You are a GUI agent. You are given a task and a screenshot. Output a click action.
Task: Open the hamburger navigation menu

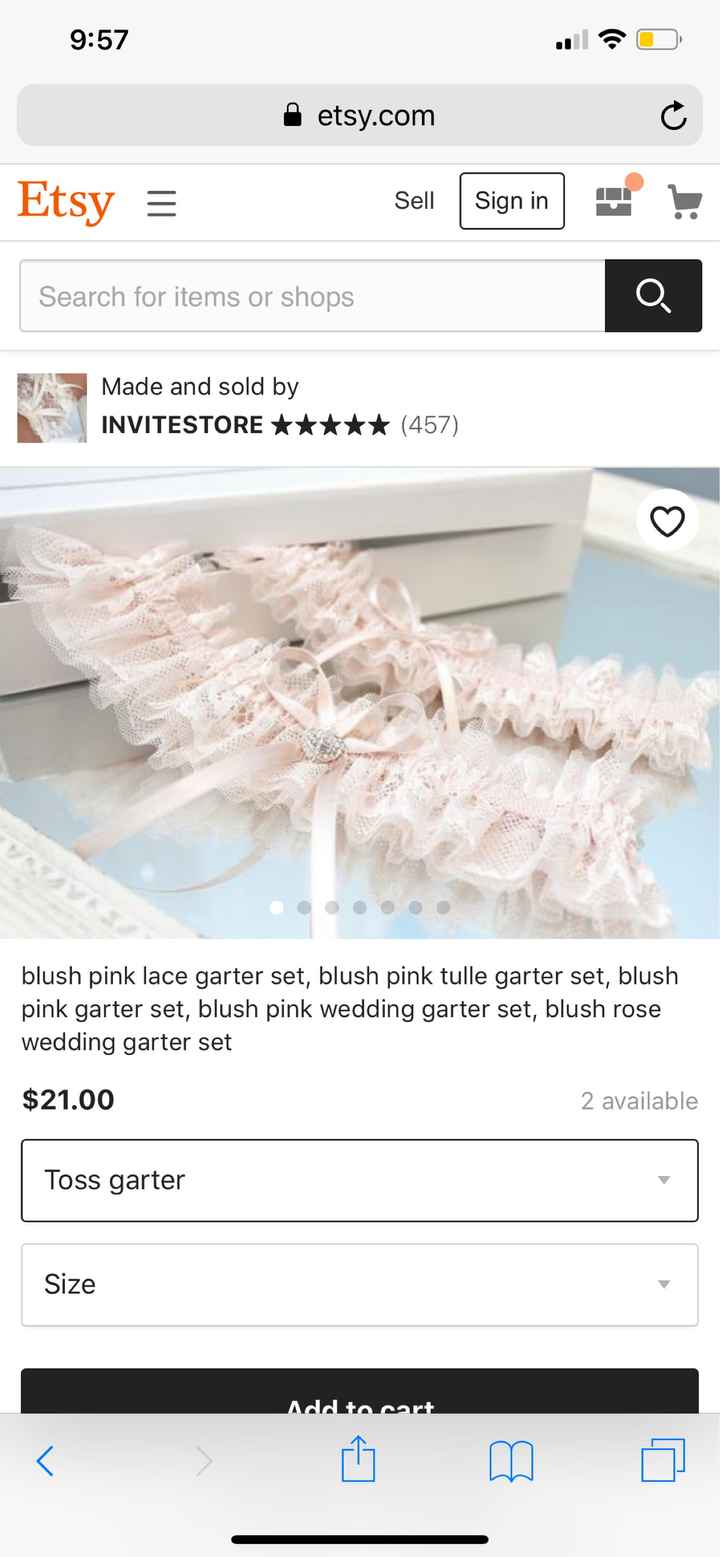pyautogui.click(x=161, y=202)
